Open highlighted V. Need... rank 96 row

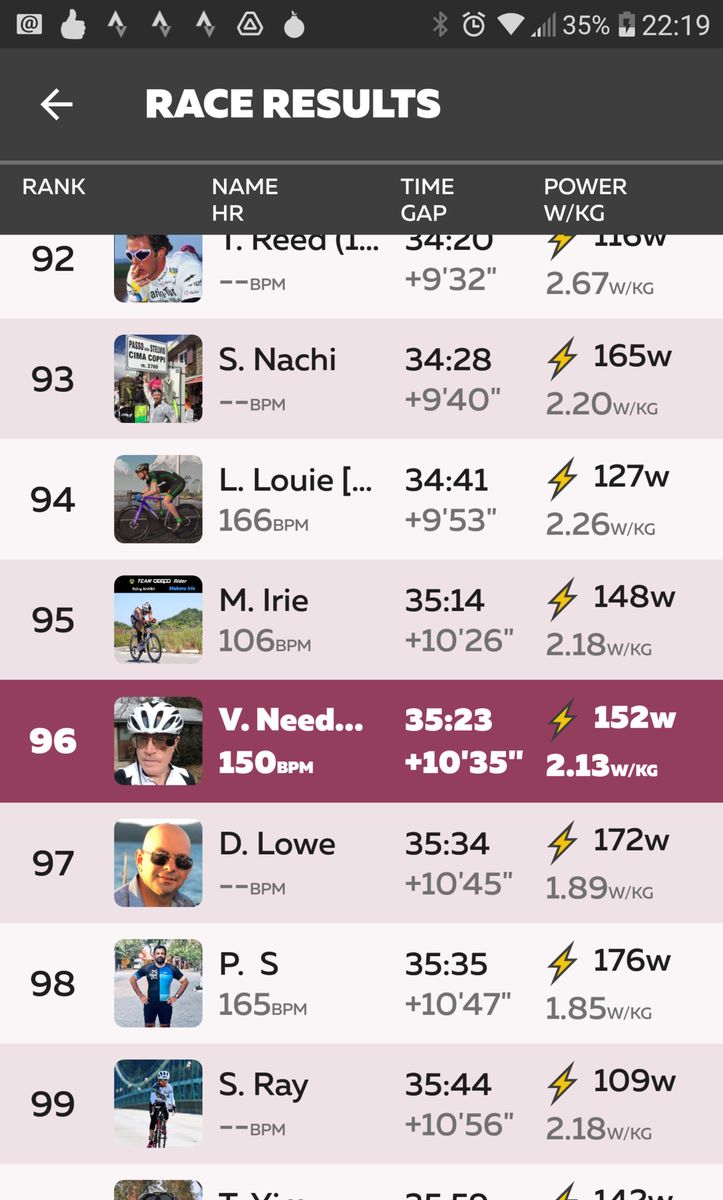(361, 741)
